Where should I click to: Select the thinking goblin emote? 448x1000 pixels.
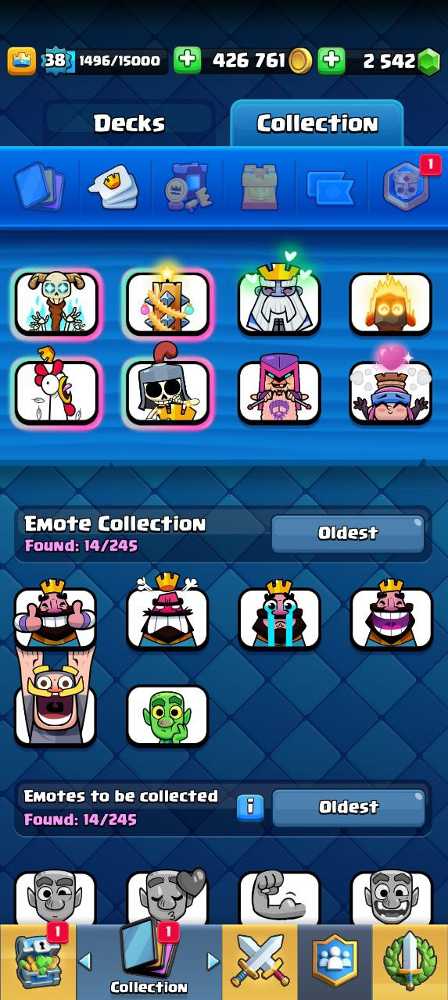pos(167,716)
